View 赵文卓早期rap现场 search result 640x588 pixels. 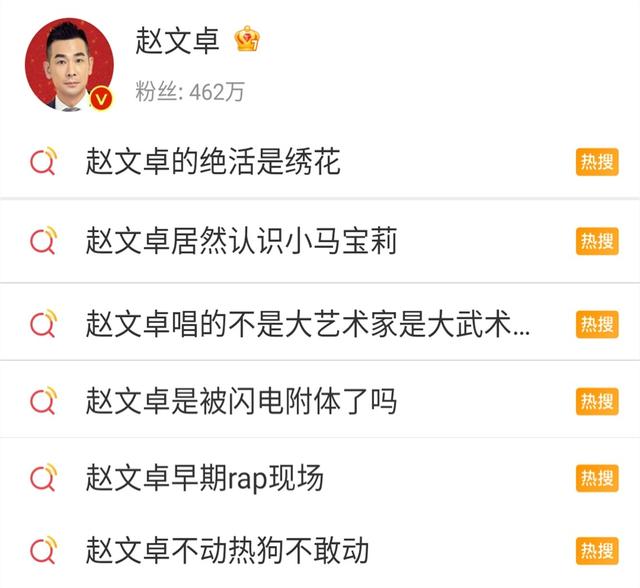click(204, 478)
